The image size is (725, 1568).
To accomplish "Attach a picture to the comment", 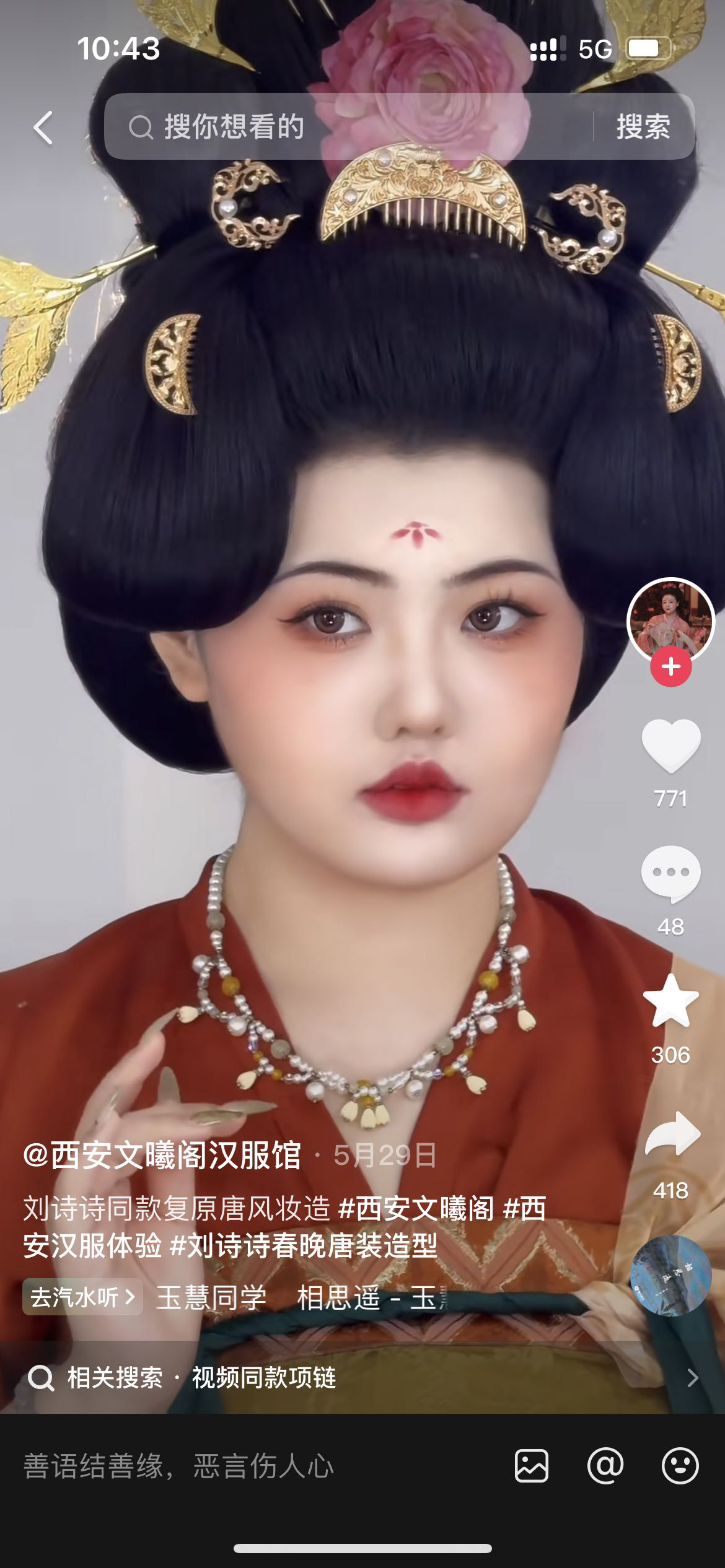I will (531, 1466).
